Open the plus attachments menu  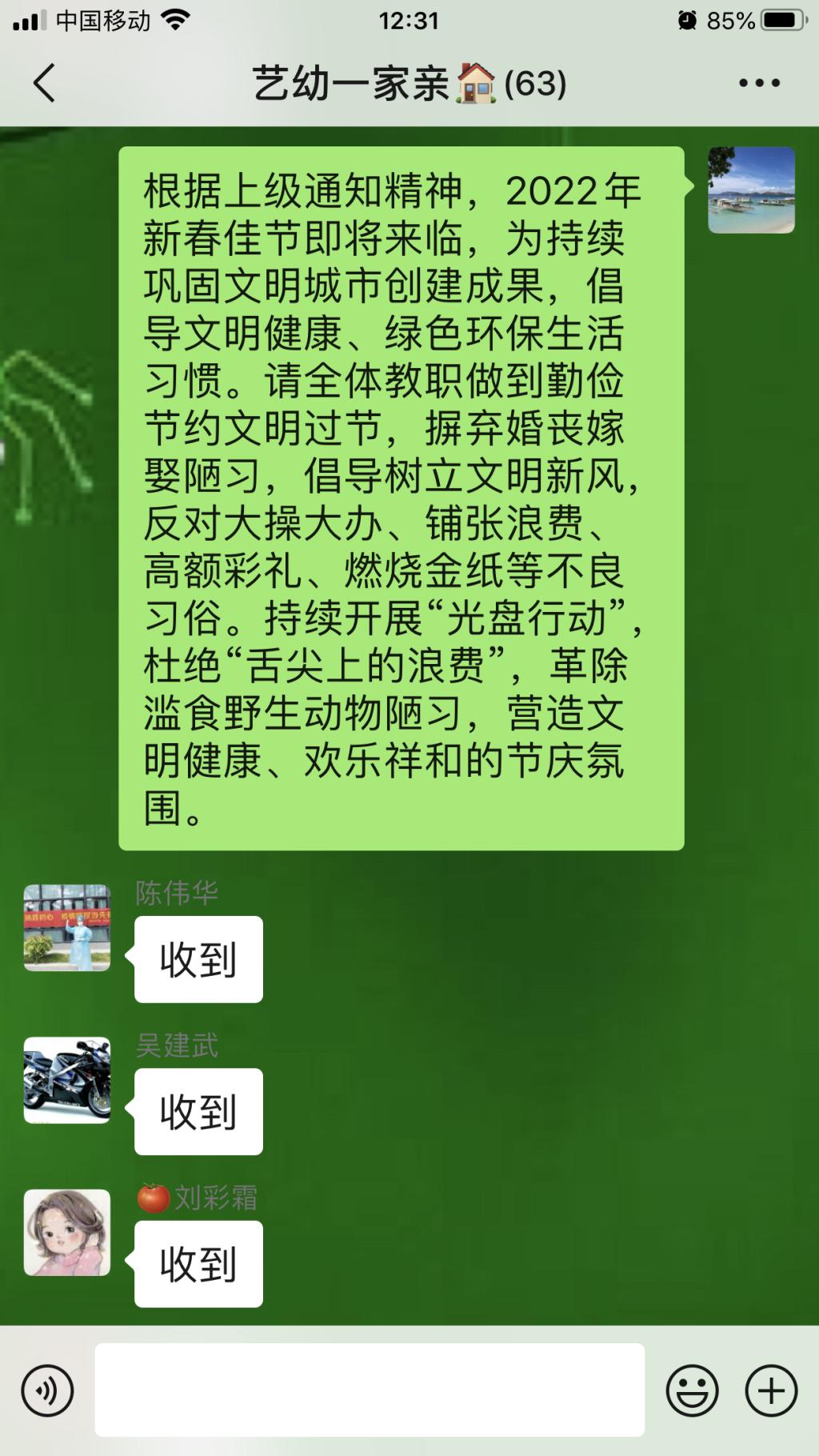point(771,1390)
